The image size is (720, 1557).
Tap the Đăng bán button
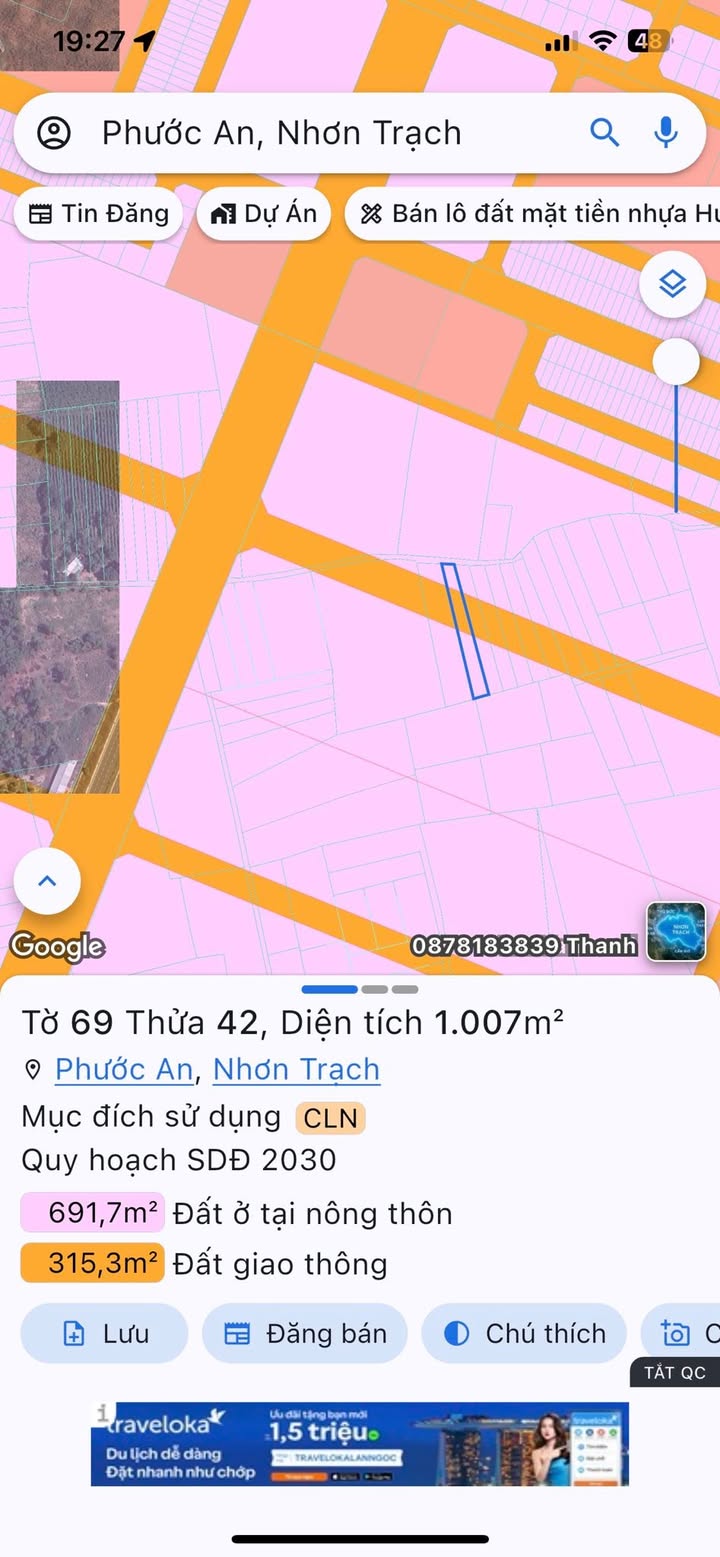(x=304, y=1333)
